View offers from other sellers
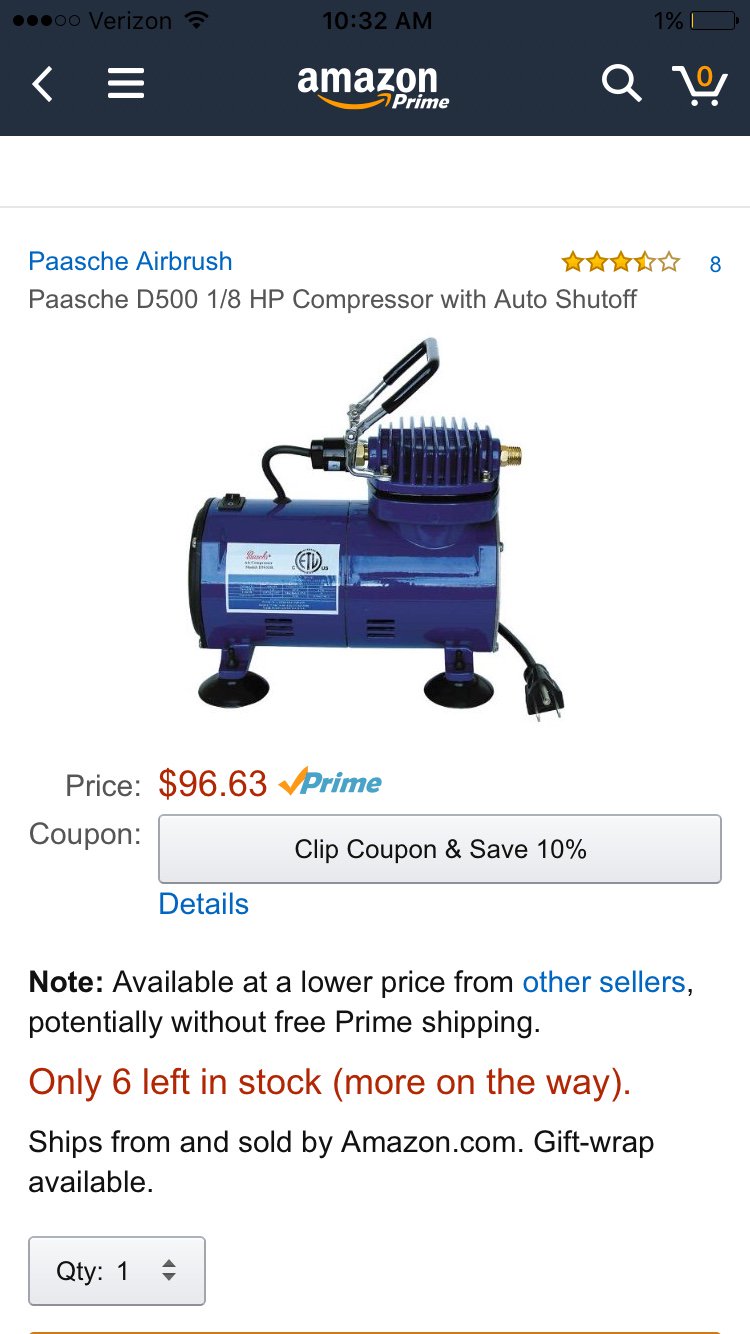 (x=603, y=982)
